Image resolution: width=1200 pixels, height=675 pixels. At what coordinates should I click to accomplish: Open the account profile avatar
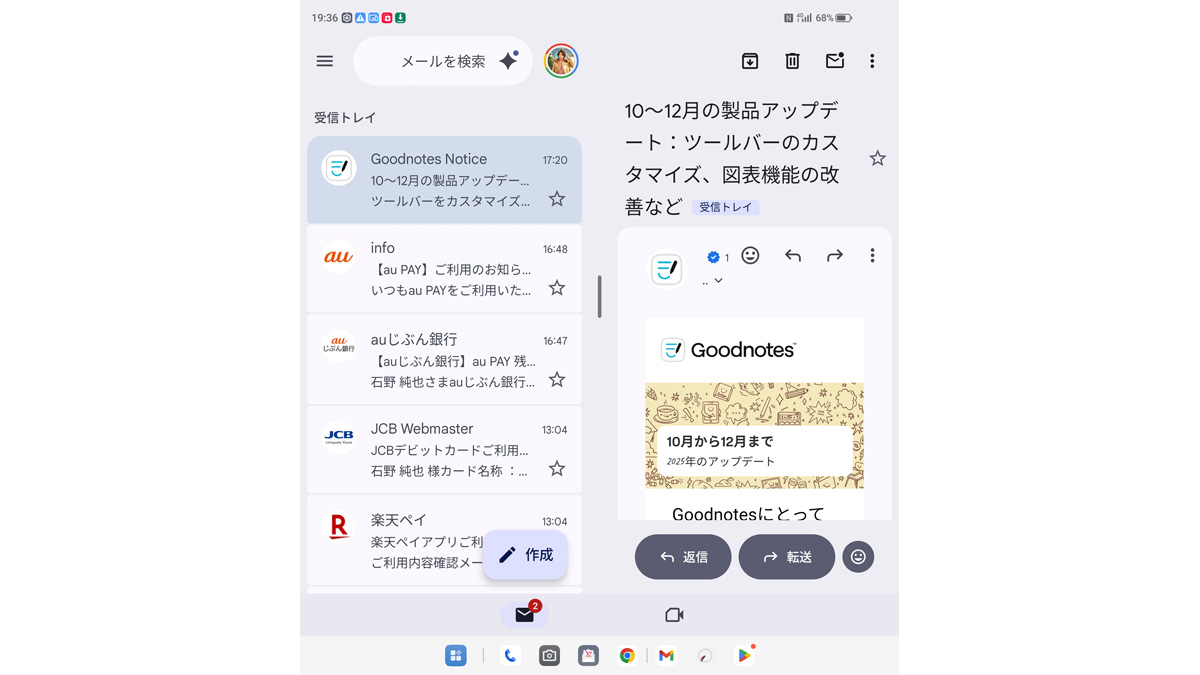(561, 61)
